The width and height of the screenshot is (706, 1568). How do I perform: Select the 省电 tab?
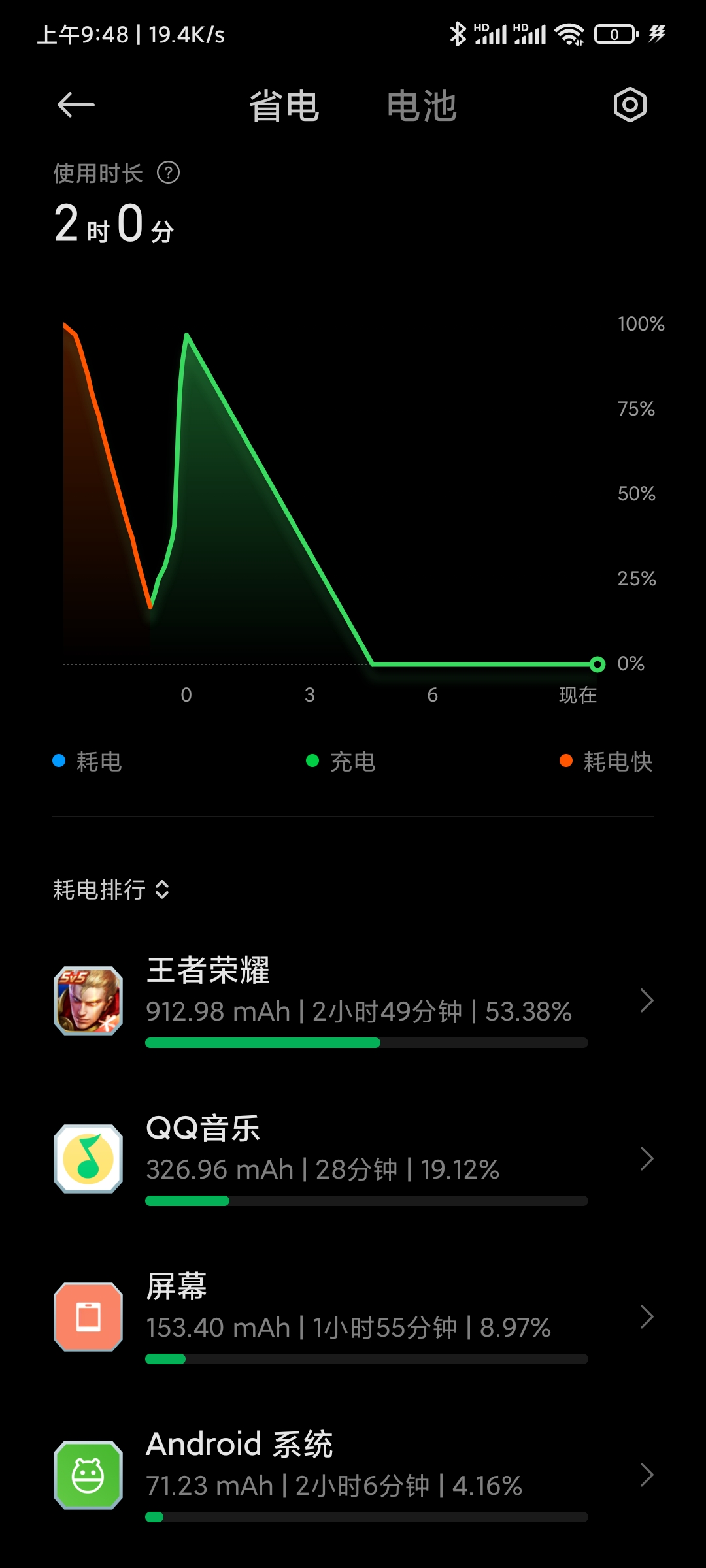[284, 106]
